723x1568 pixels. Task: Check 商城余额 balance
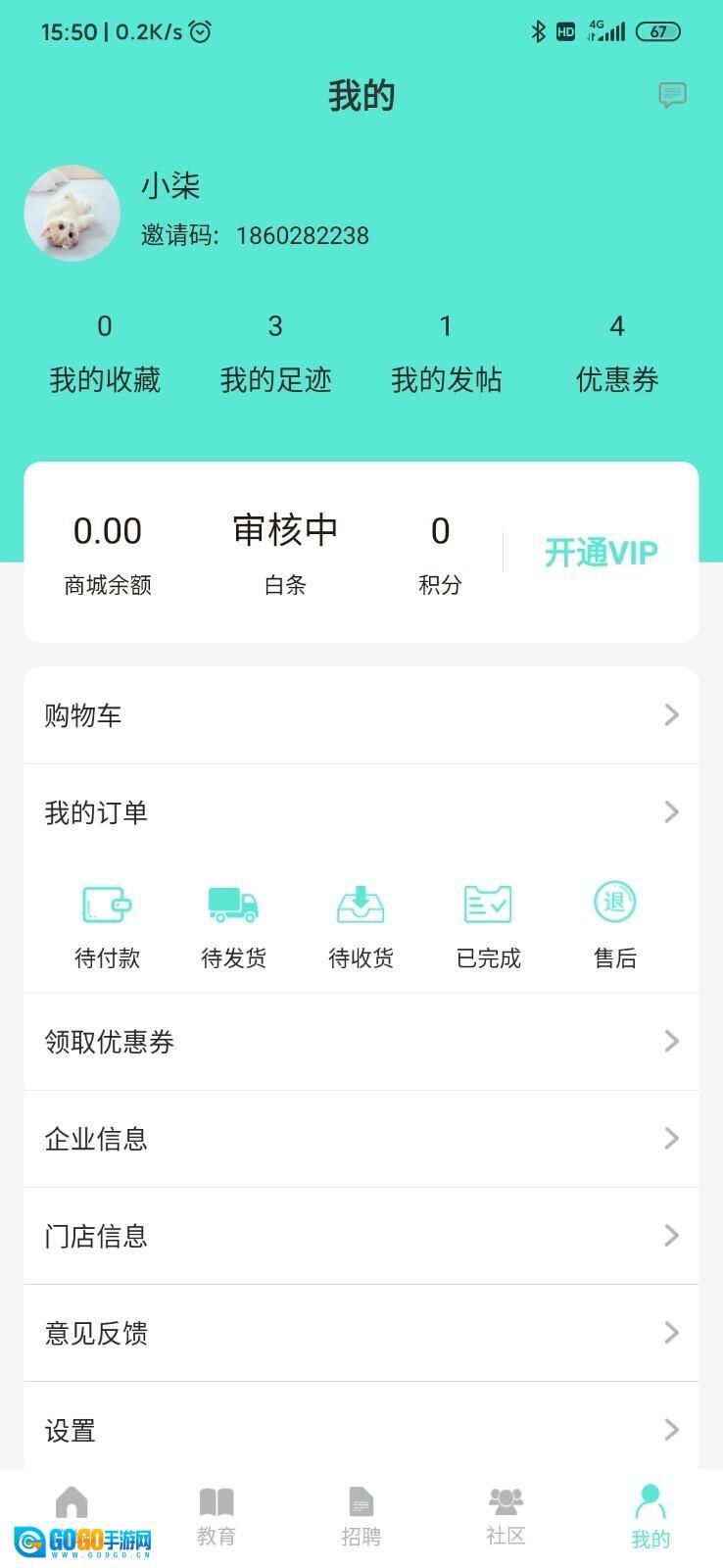[108, 553]
